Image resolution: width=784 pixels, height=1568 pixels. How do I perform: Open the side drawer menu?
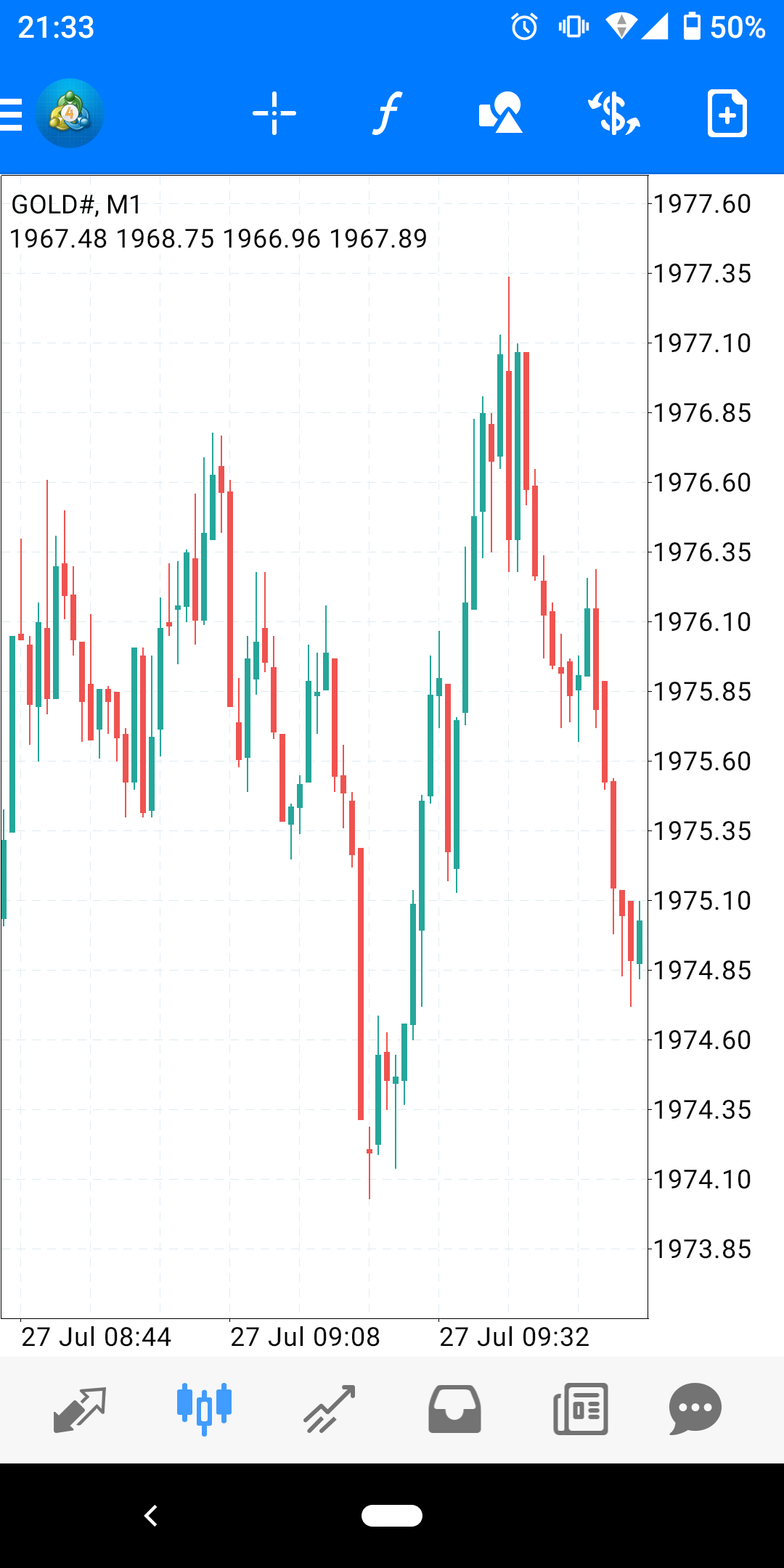tap(13, 114)
